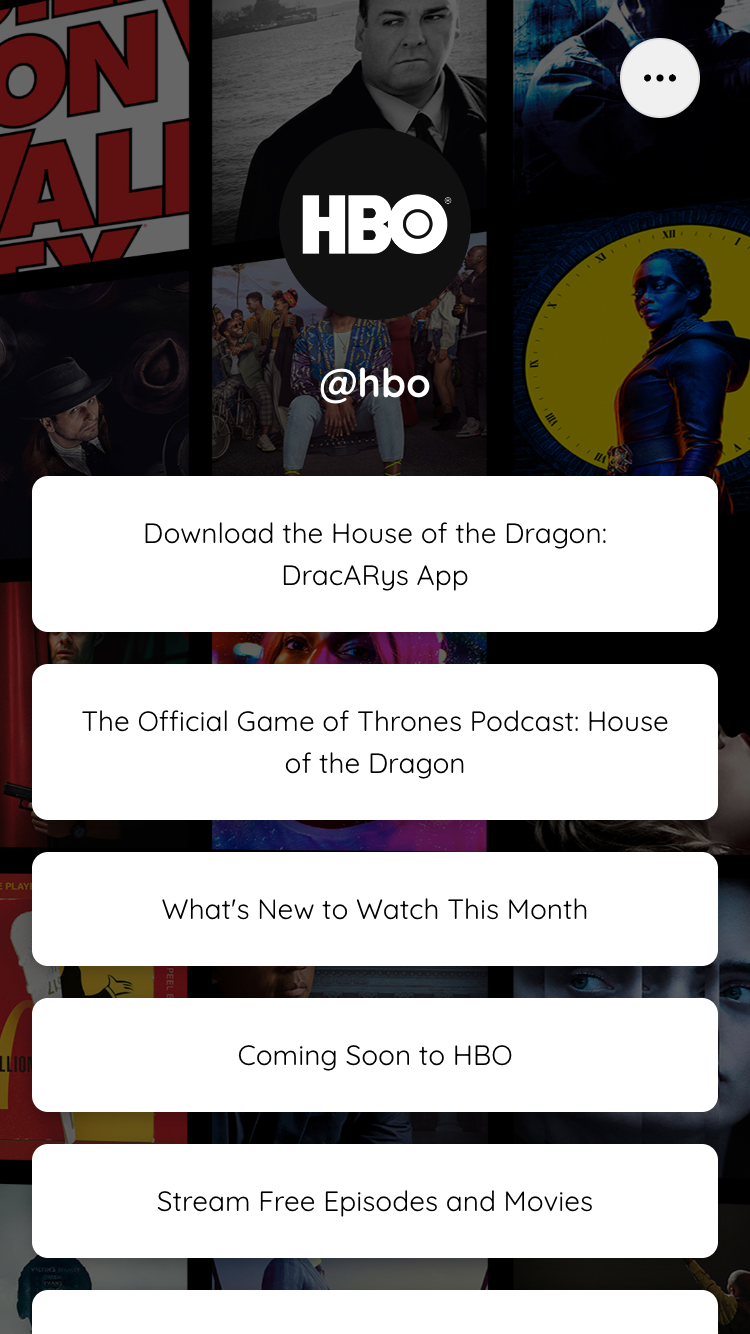The image size is (750, 1334).
Task: Visit the Coming Soon to HBO link
Action: [375, 1055]
